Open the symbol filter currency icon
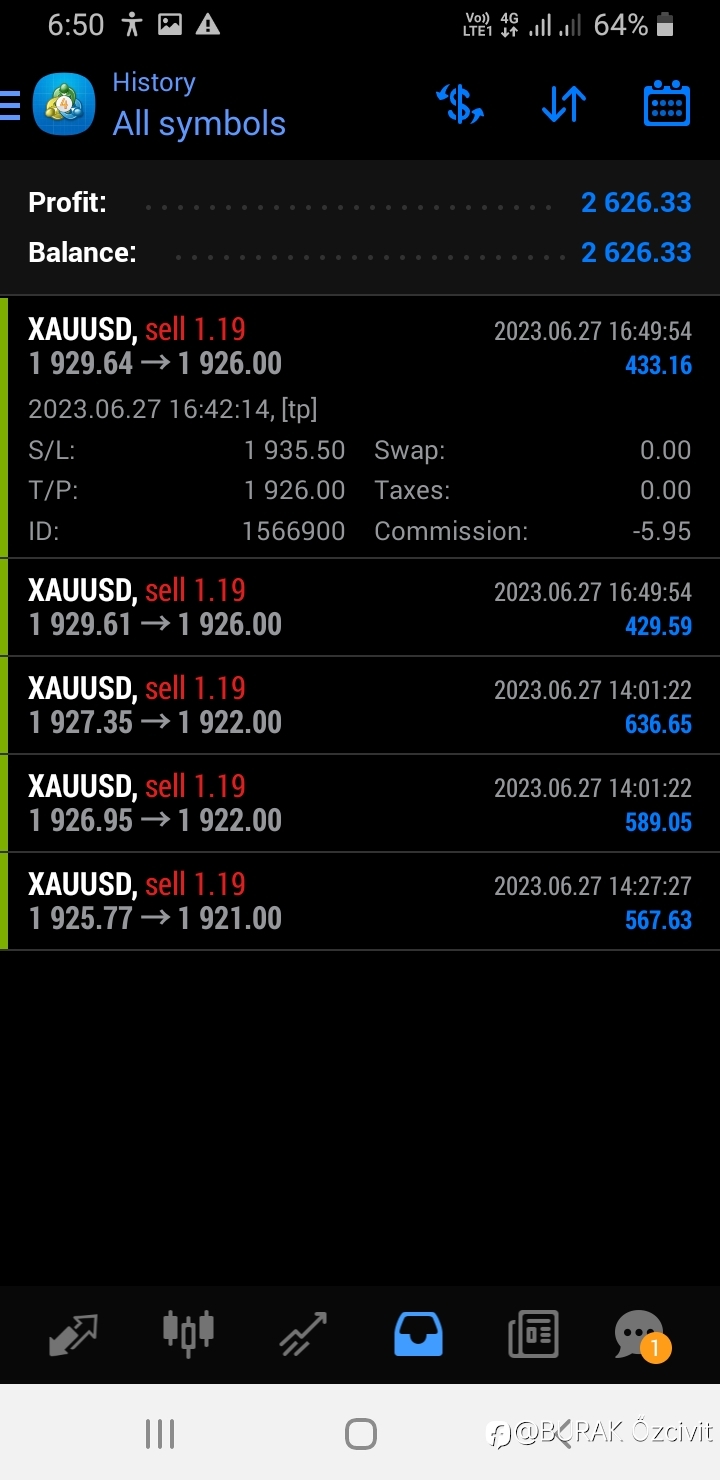 [x=459, y=104]
